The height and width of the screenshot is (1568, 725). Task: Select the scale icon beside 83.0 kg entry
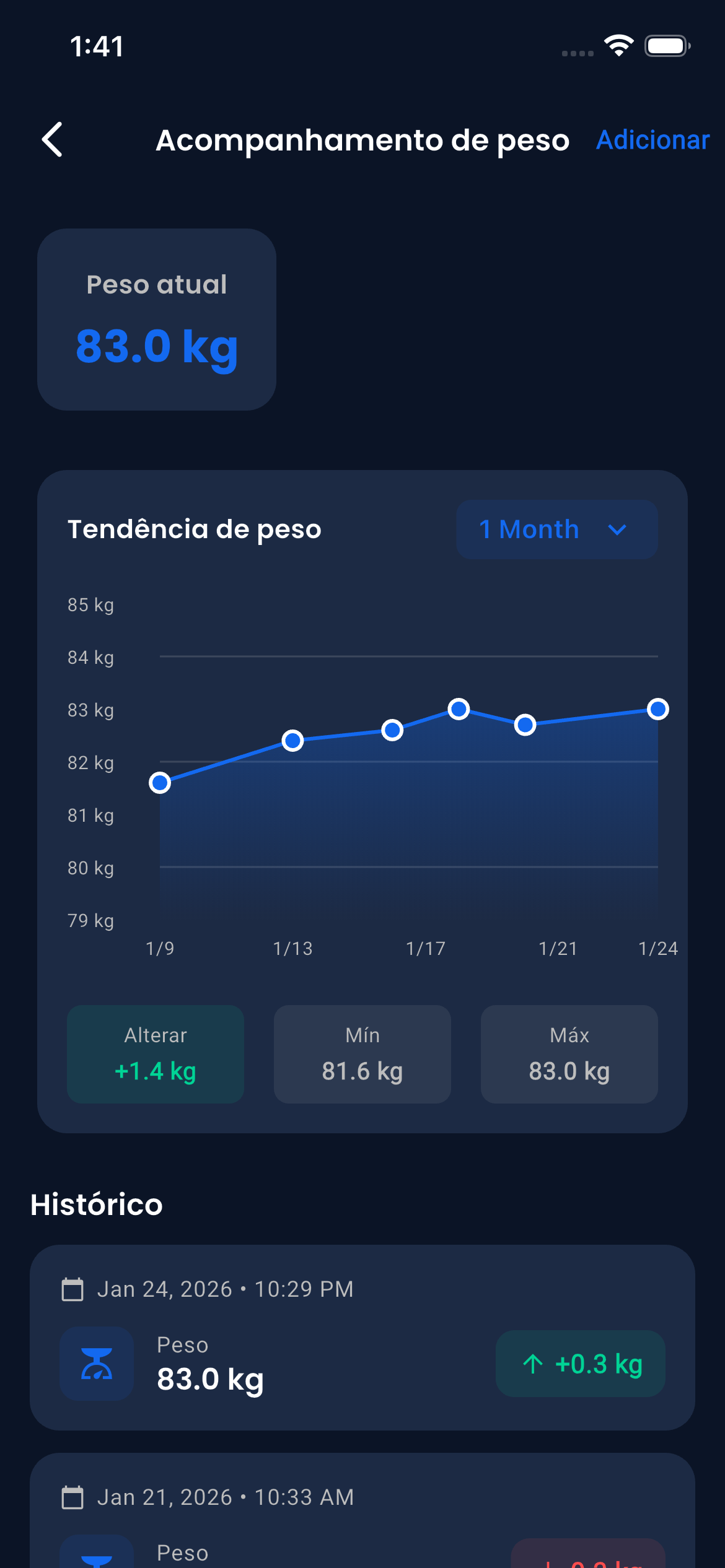point(96,1364)
